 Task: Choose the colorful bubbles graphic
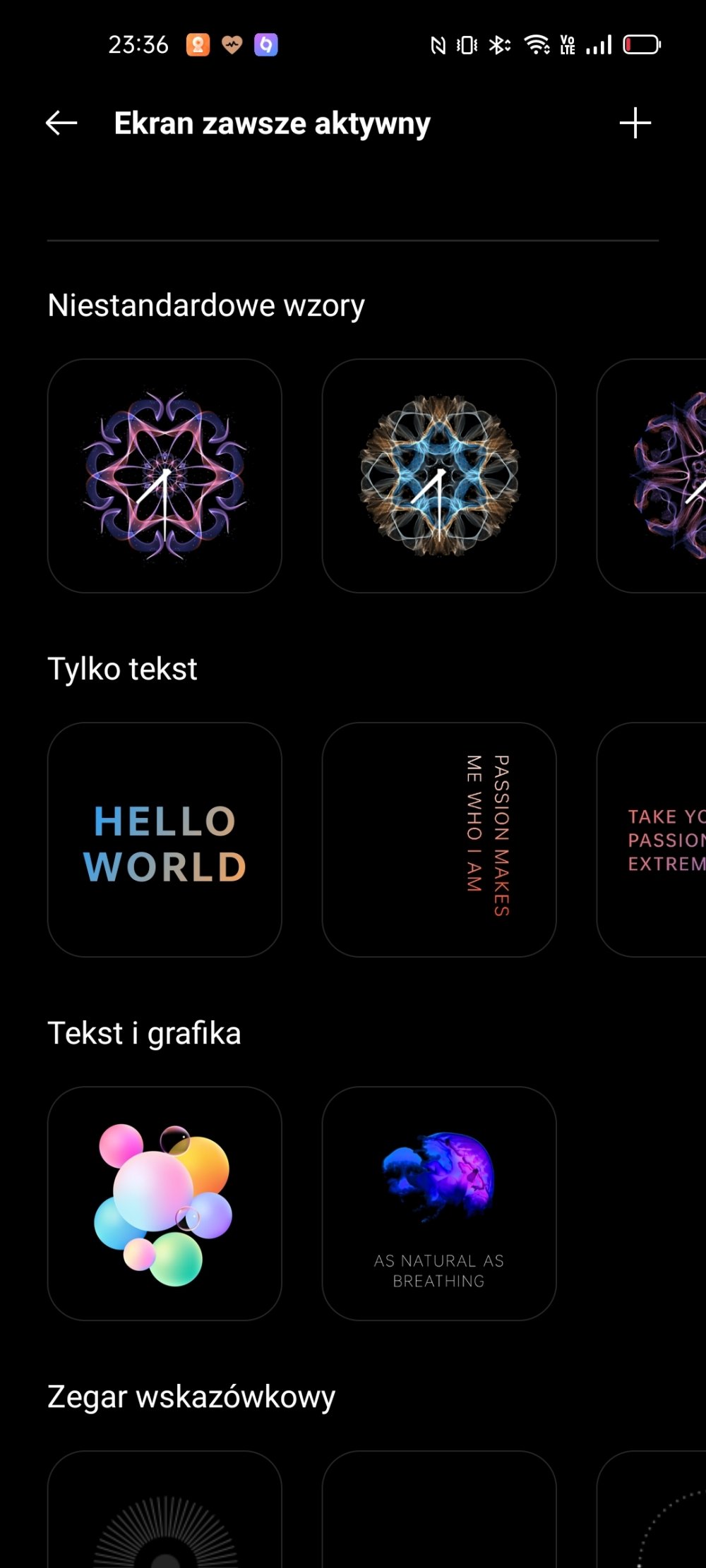coord(164,1204)
